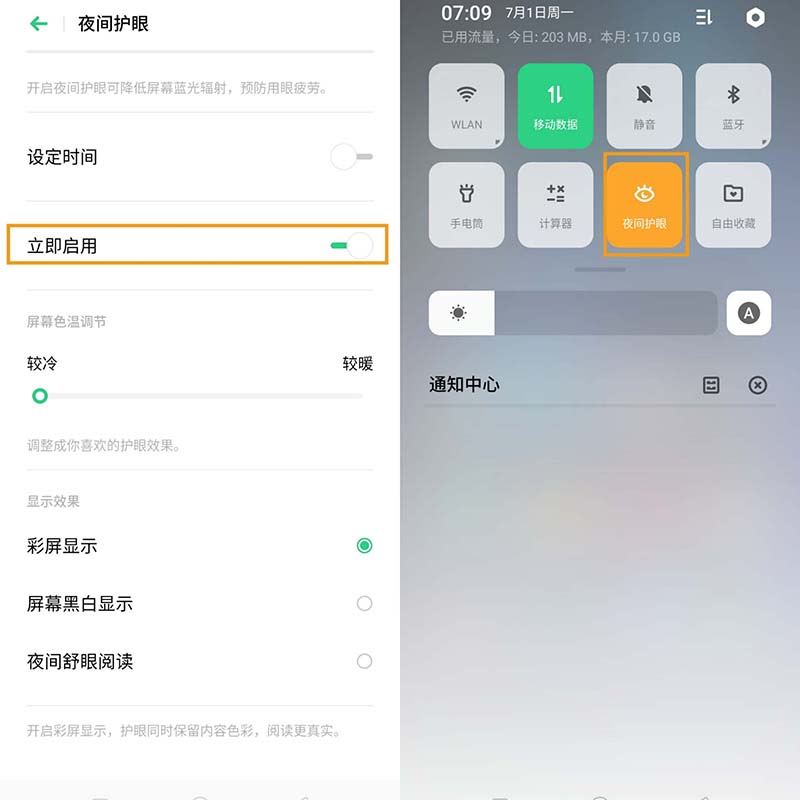This screenshot has height=800, width=800.
Task: Toggle auto-brightness A button
Action: click(x=748, y=313)
